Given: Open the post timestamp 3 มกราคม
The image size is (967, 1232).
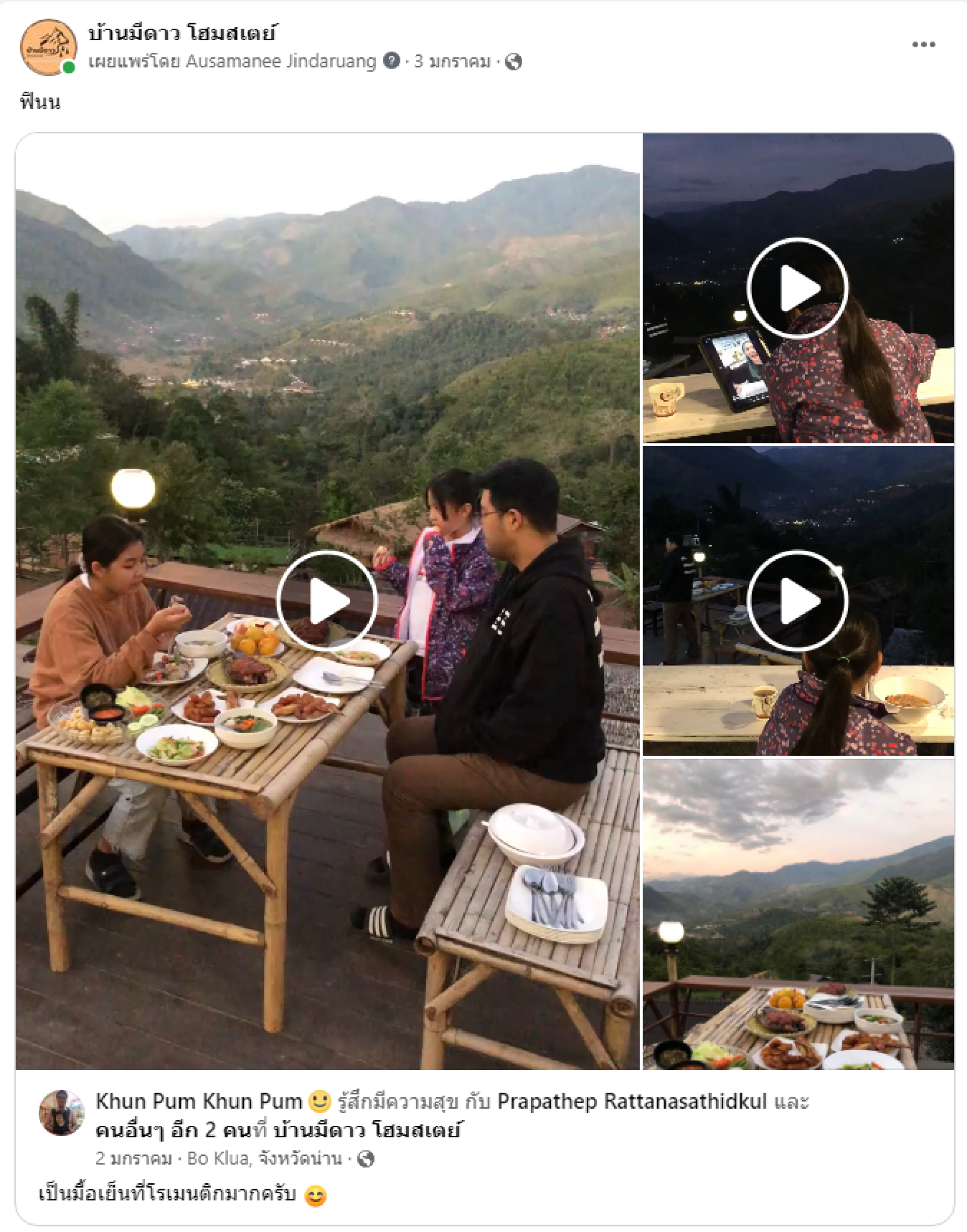Looking at the screenshot, I should point(452,61).
